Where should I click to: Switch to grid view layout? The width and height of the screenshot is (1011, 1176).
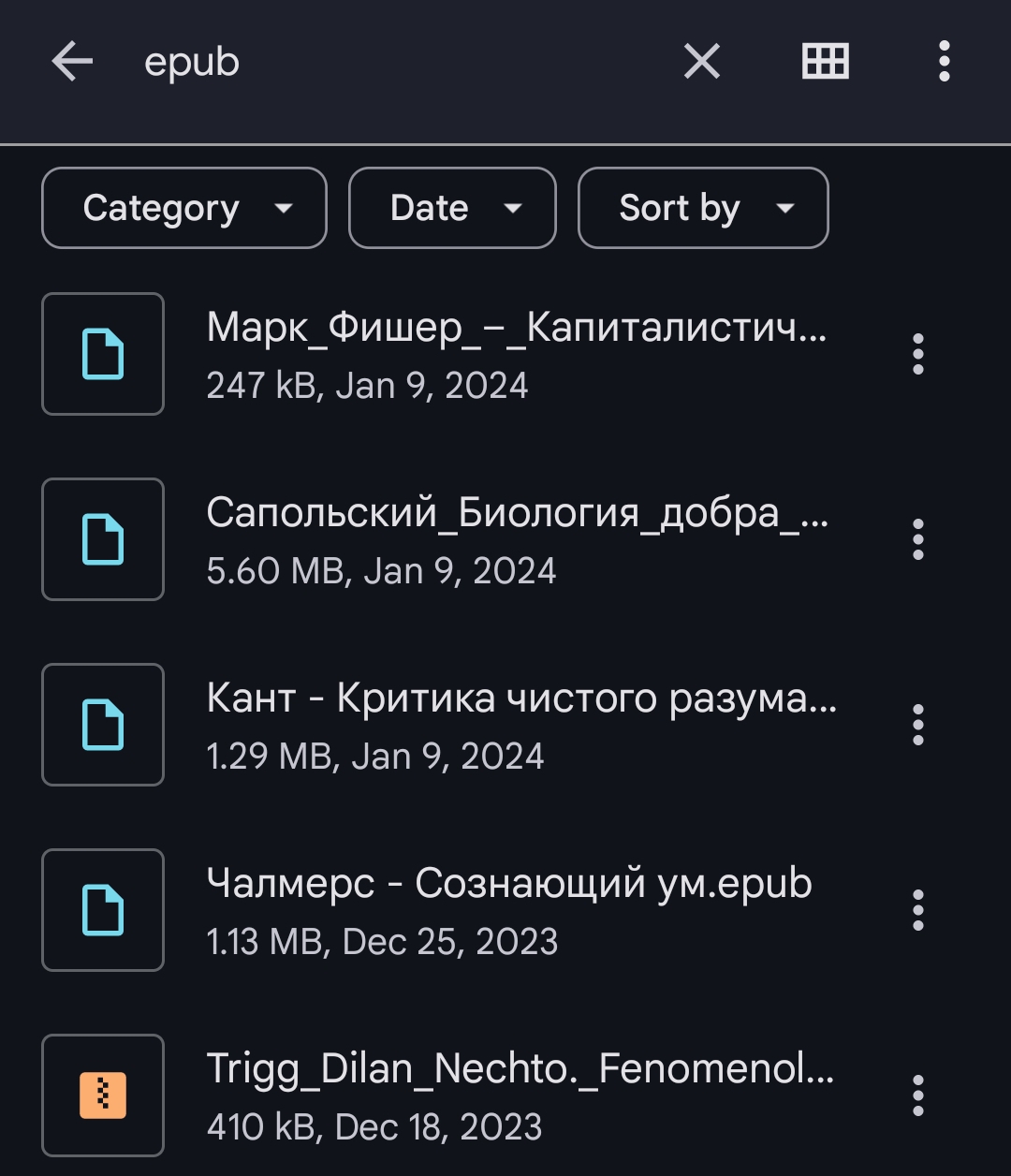point(825,63)
